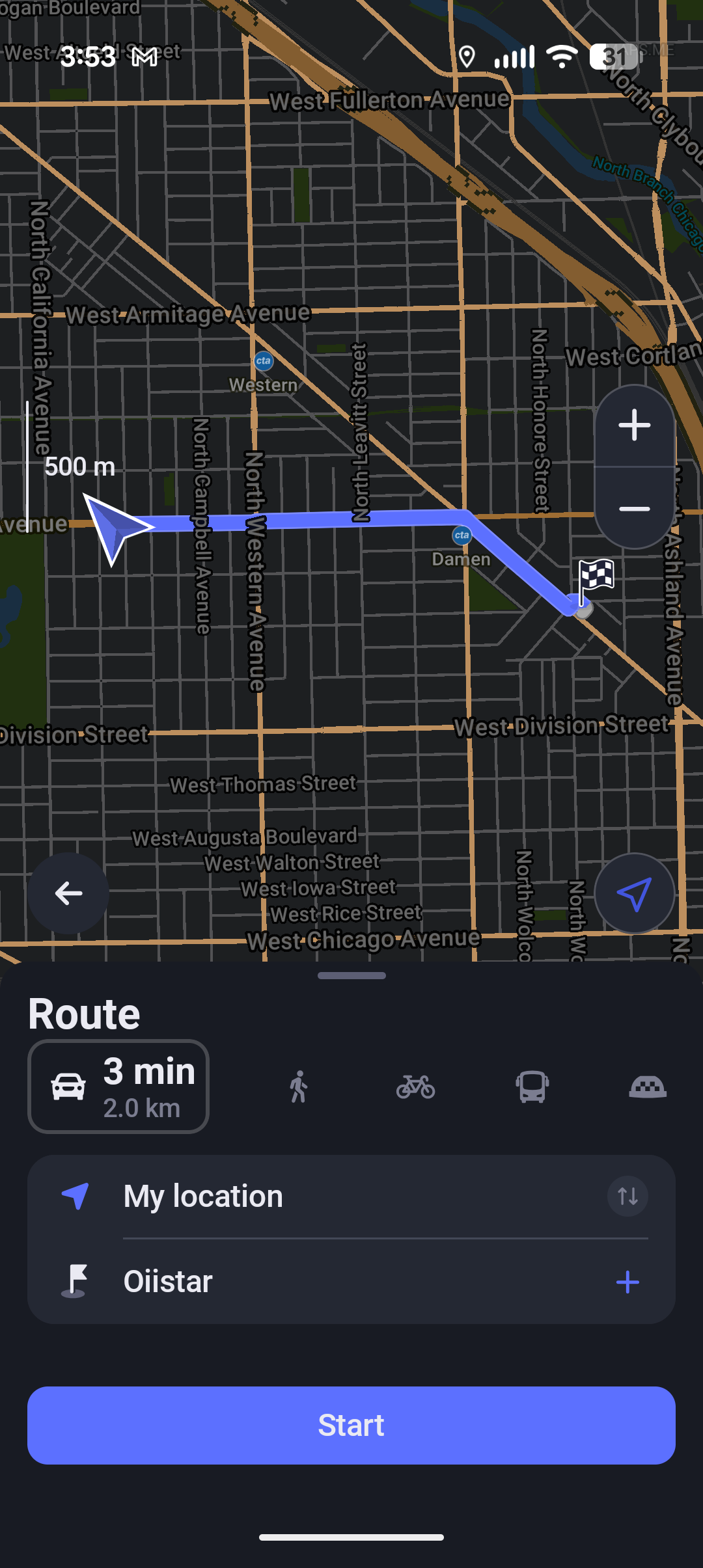Switch to taxi route mode
This screenshot has width=703, height=1568.
647,1087
